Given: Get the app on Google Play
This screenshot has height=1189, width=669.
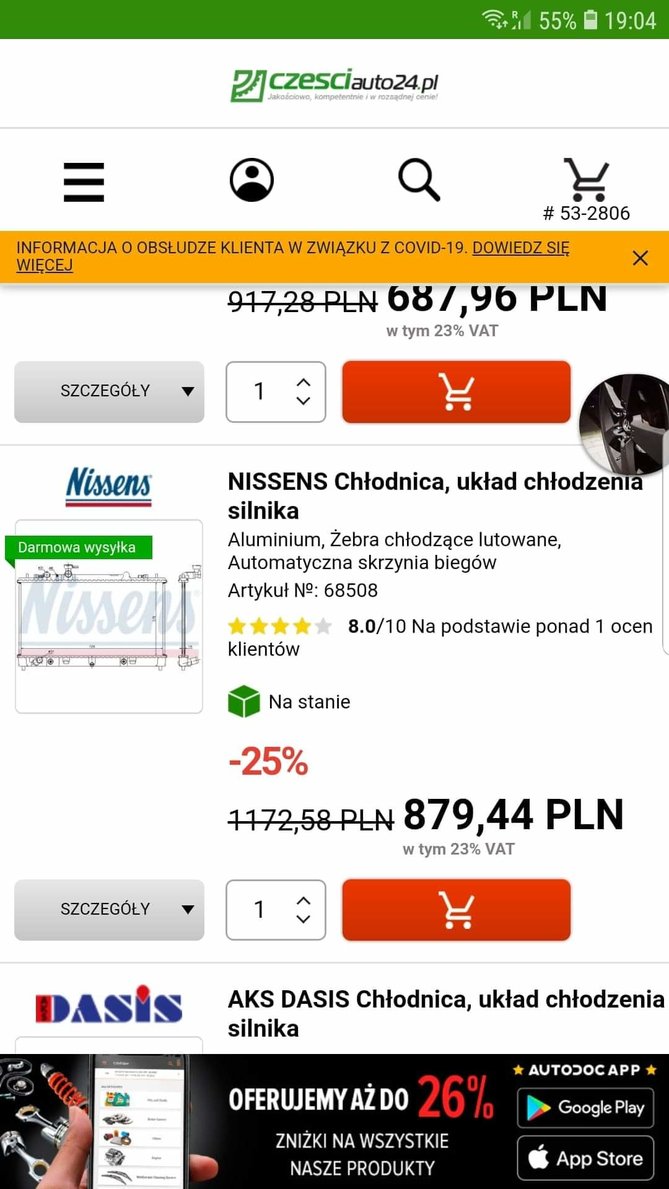Looking at the screenshot, I should point(586,1107).
